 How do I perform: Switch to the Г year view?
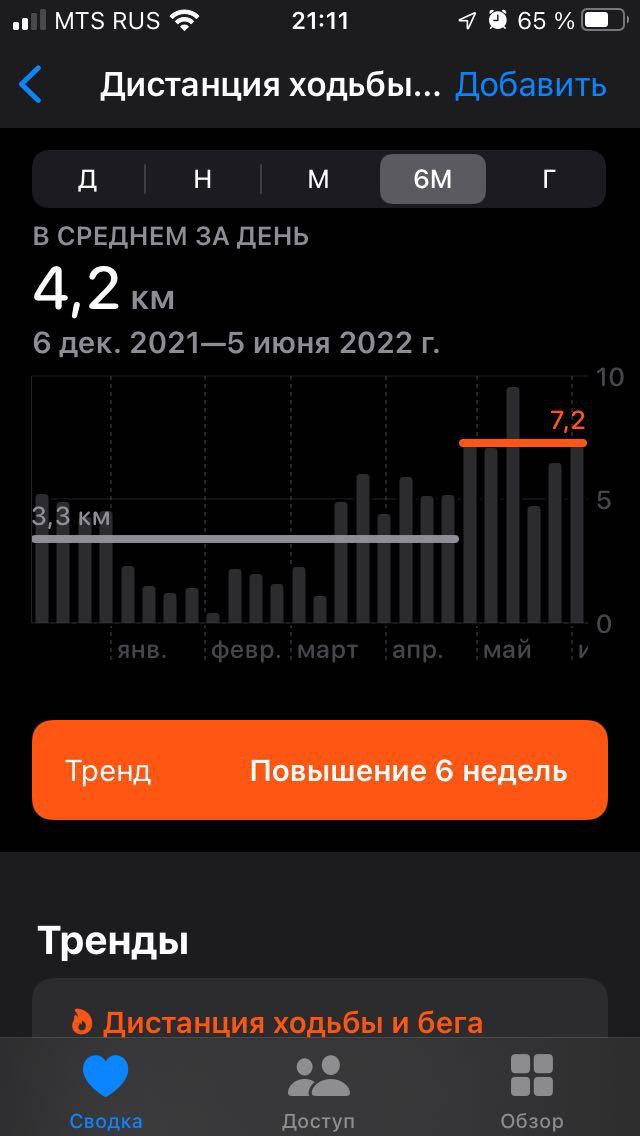(x=548, y=179)
